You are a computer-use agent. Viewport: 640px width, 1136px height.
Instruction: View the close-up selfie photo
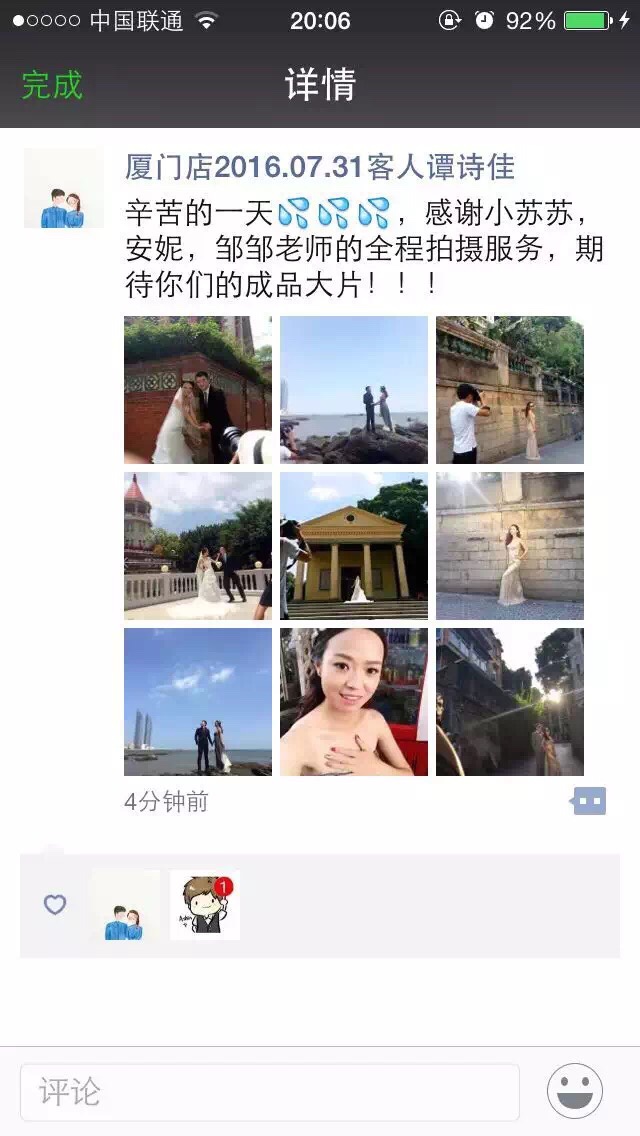point(354,702)
